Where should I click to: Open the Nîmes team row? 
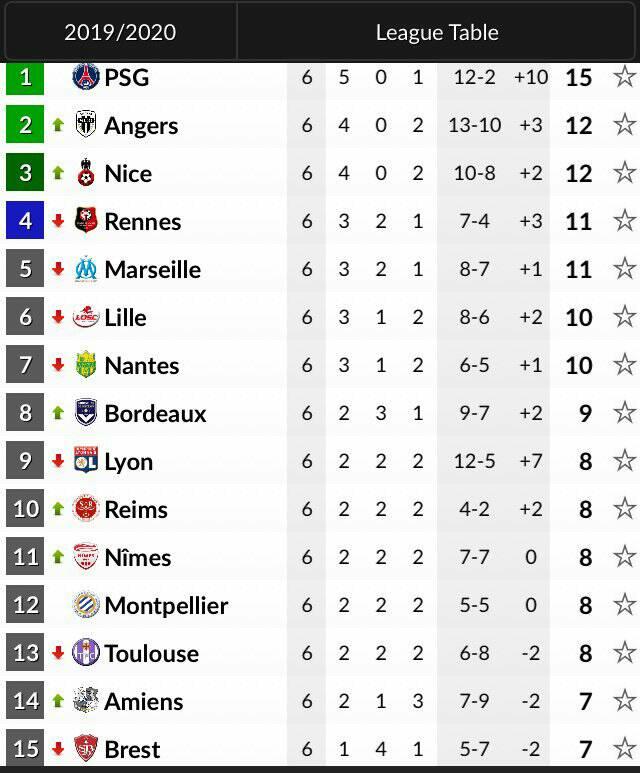click(320, 557)
